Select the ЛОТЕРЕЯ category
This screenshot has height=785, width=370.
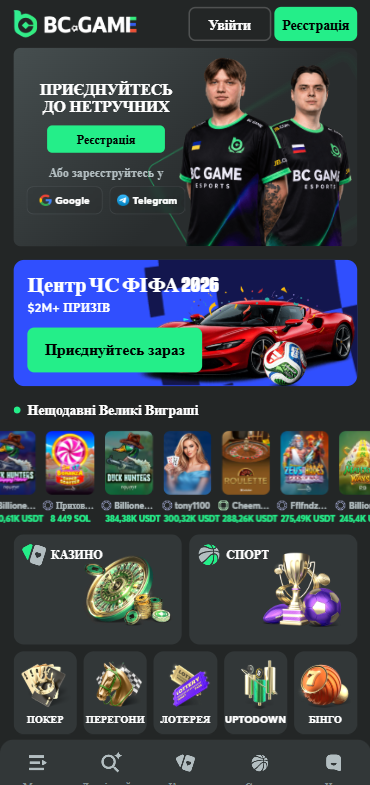pyautogui.click(x=185, y=692)
